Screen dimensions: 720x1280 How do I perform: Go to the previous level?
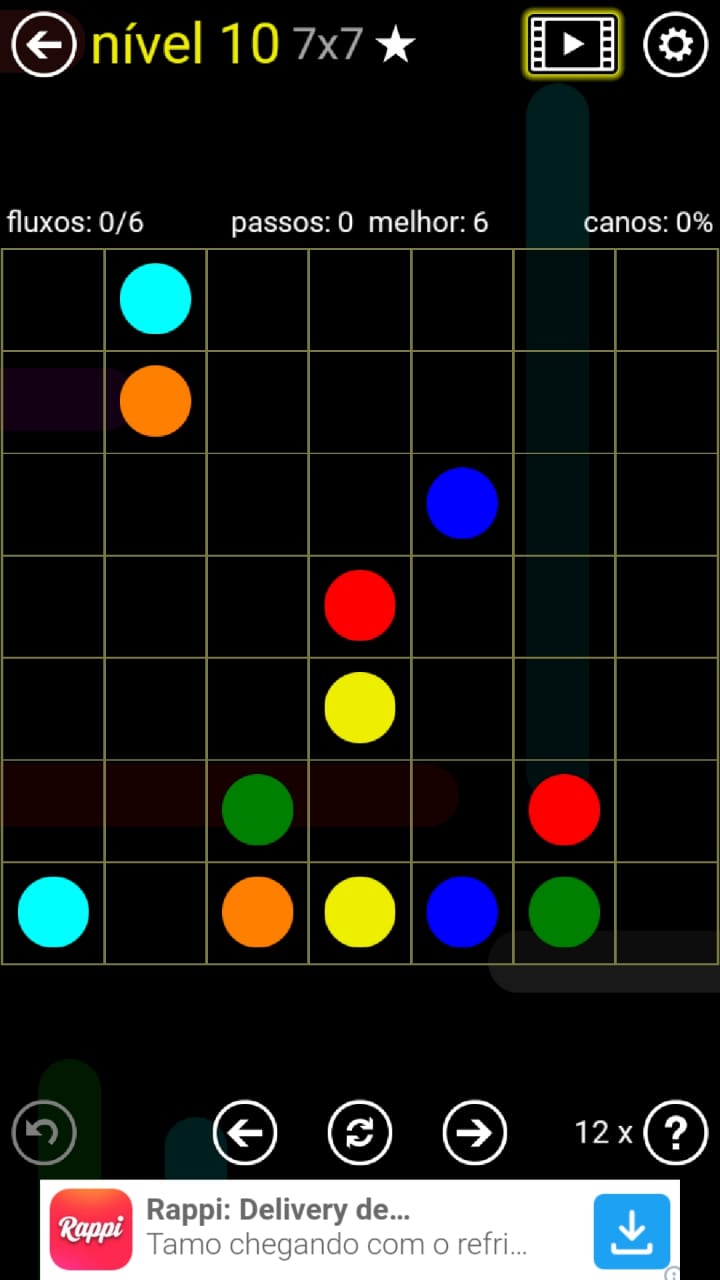[x=245, y=1132]
